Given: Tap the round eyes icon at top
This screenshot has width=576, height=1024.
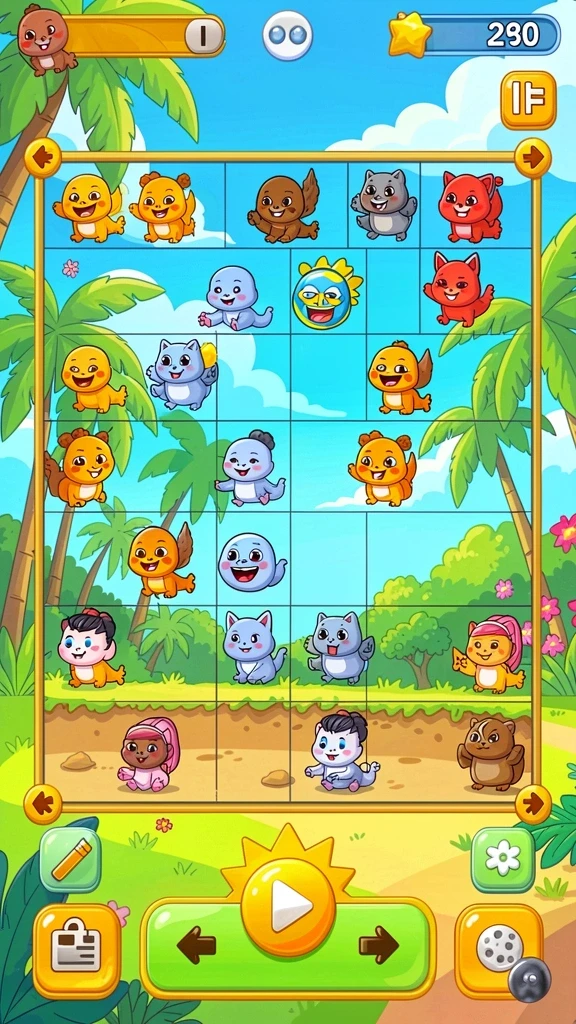Looking at the screenshot, I should [287, 35].
